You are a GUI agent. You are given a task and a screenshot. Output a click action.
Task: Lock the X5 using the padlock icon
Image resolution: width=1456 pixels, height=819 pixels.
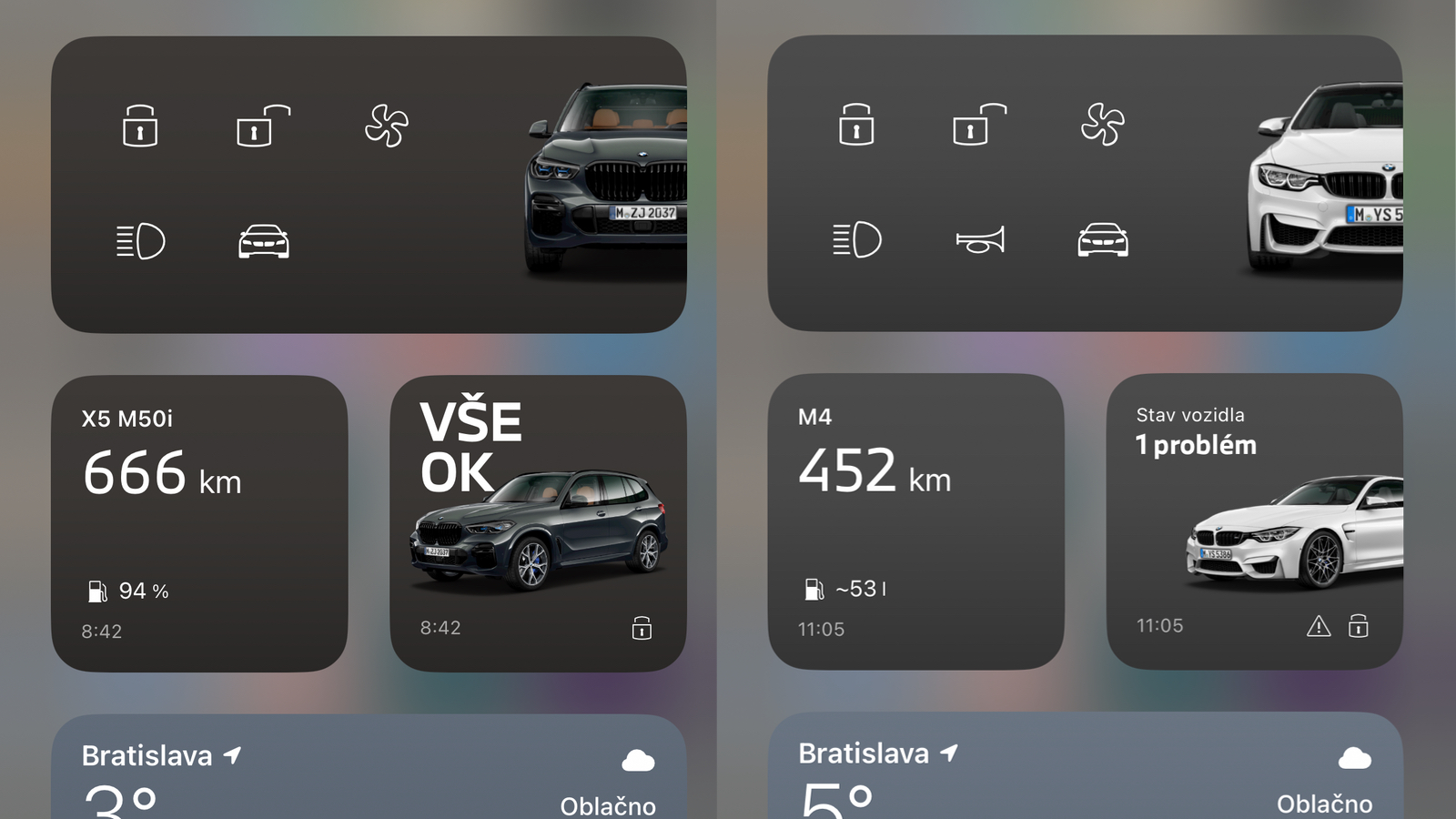tap(140, 126)
